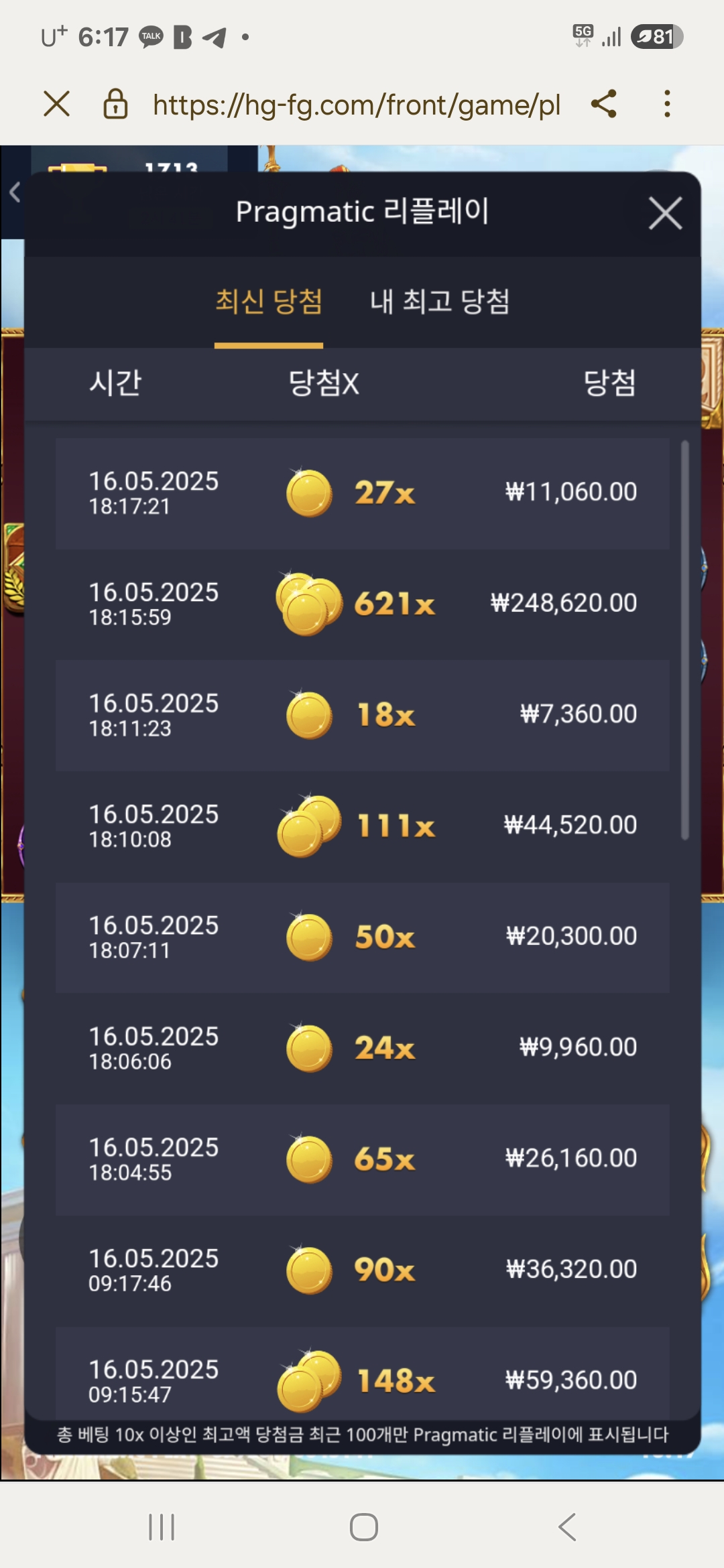This screenshot has height=1568, width=724.
Task: Play the 621x win replay
Action: (x=362, y=604)
